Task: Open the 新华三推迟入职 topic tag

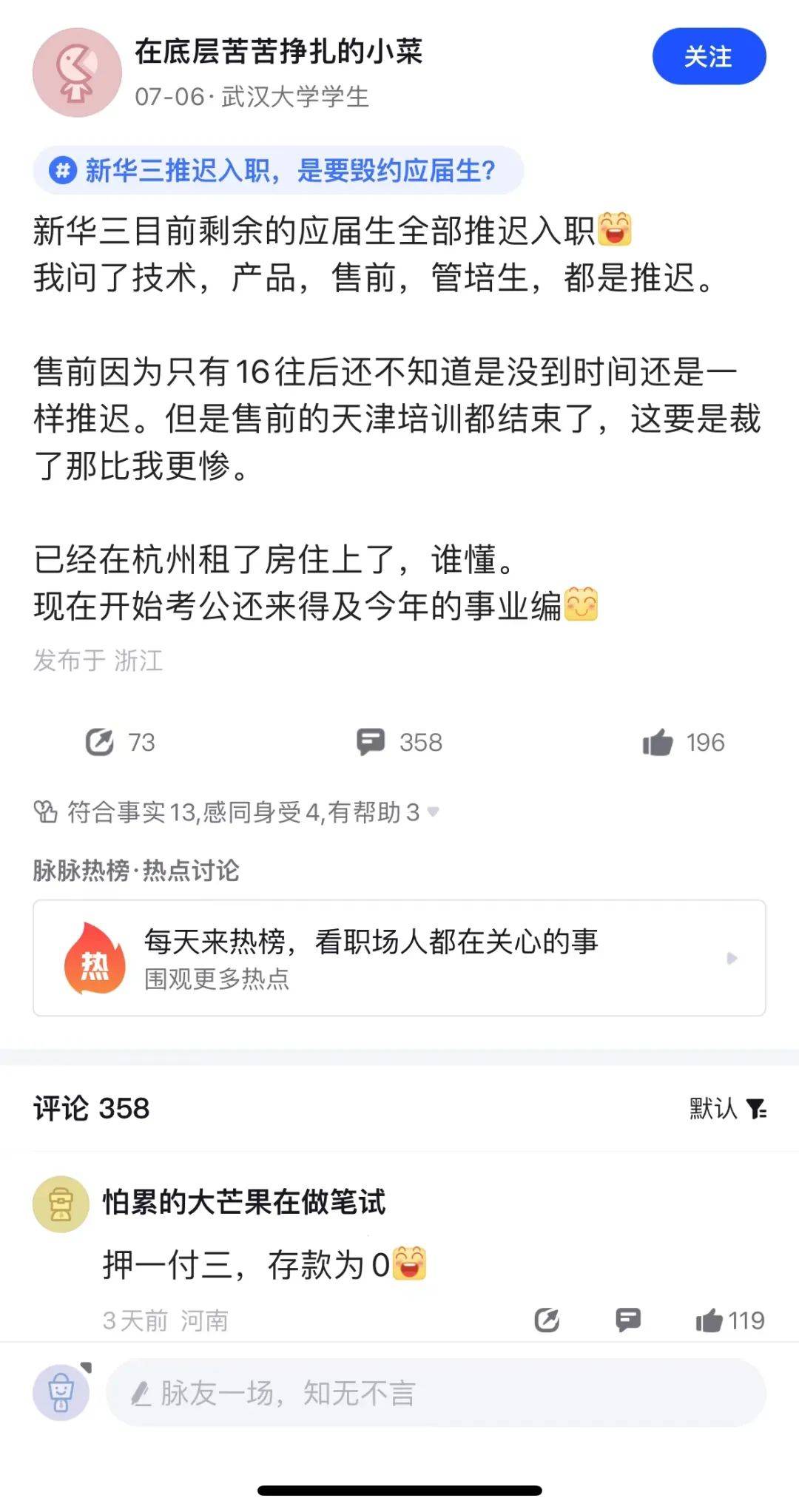Action: (278, 171)
